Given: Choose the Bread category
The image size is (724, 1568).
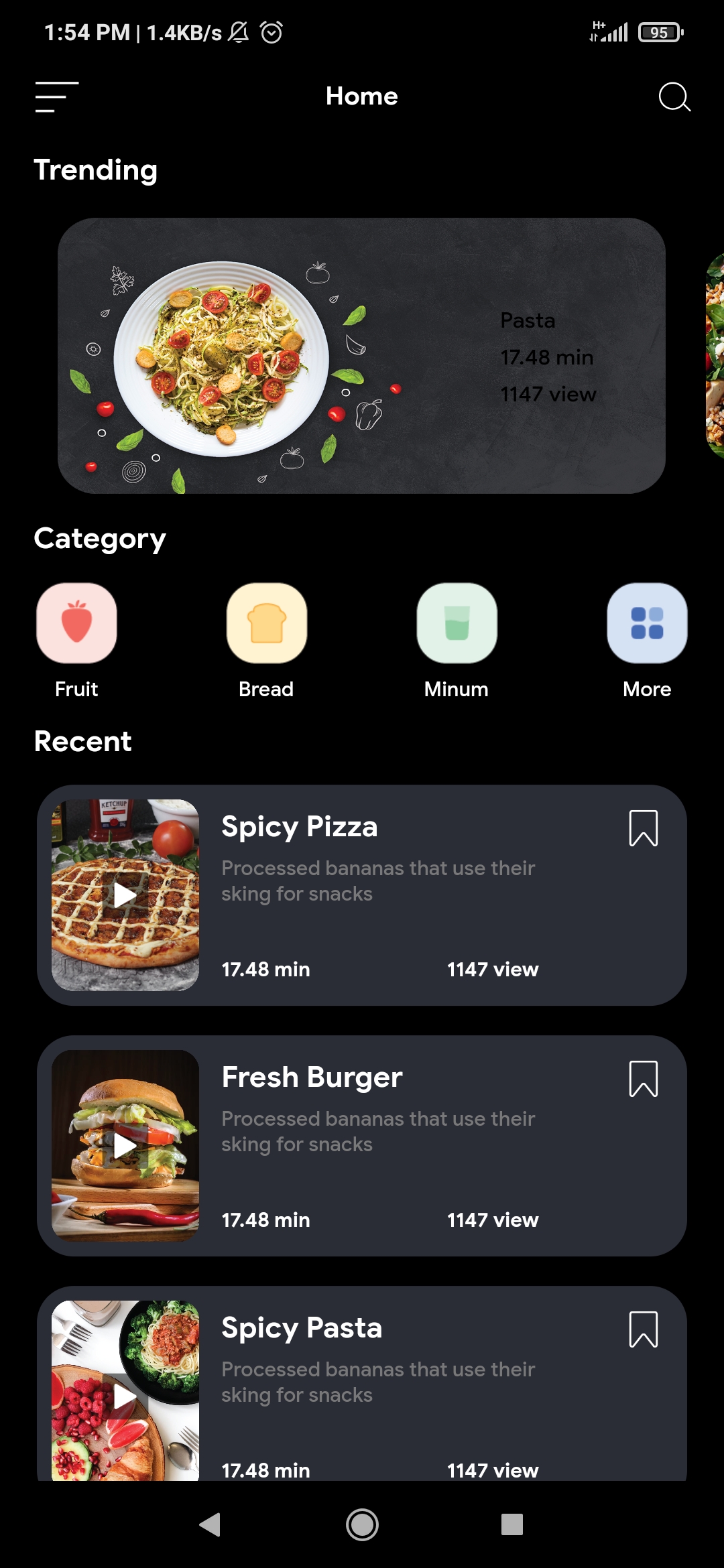Looking at the screenshot, I should click(x=266, y=623).
